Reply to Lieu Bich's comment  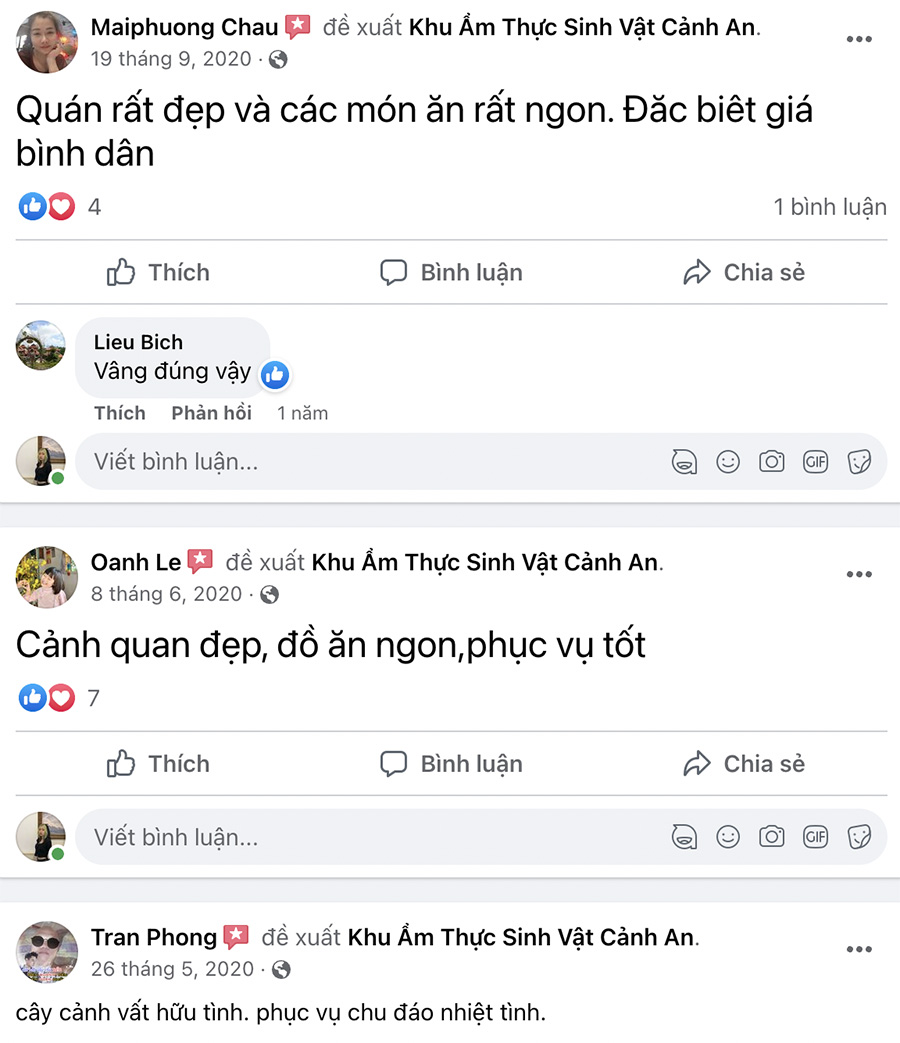(x=211, y=413)
